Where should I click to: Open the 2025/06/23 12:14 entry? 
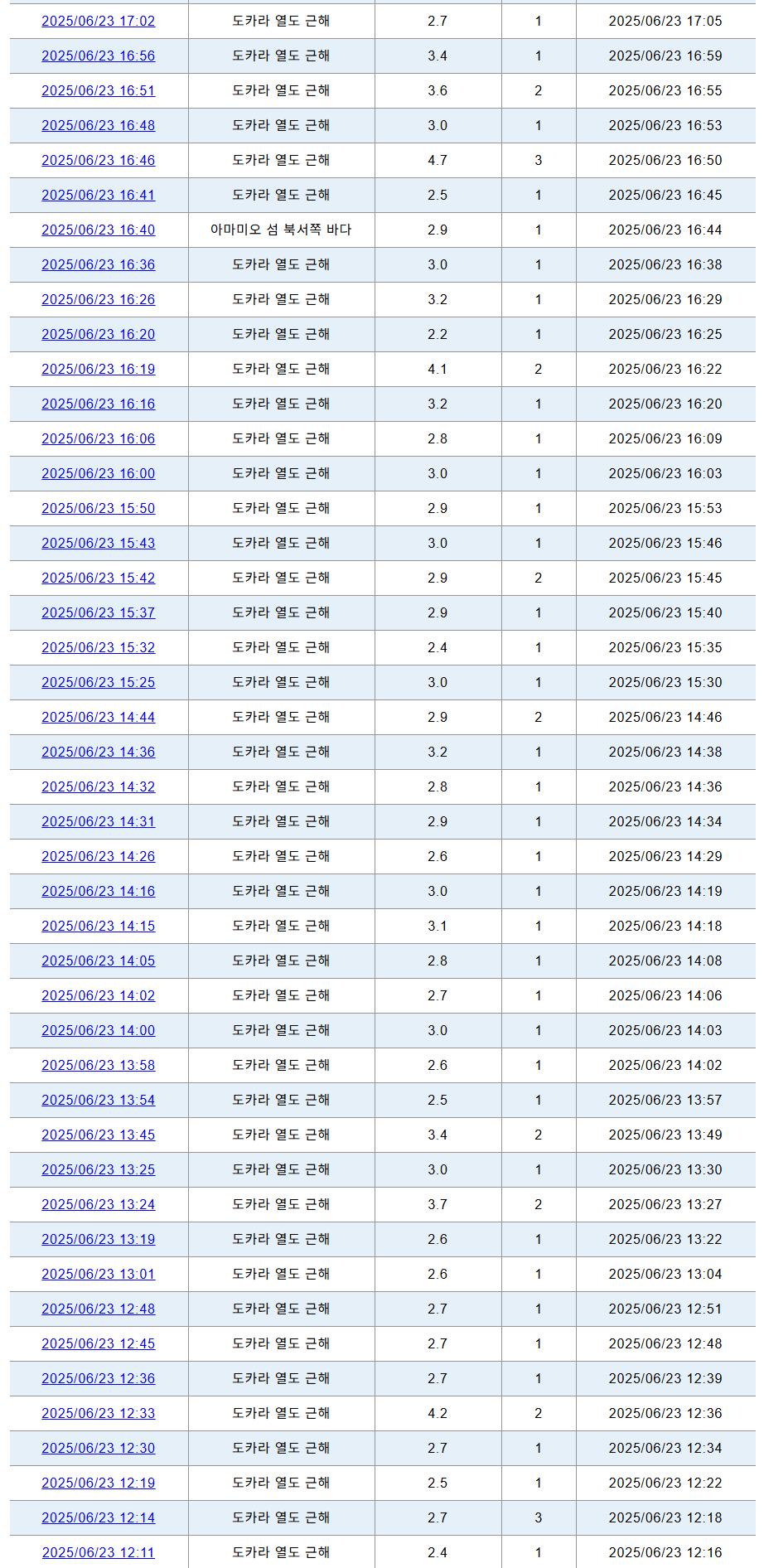[98, 1517]
